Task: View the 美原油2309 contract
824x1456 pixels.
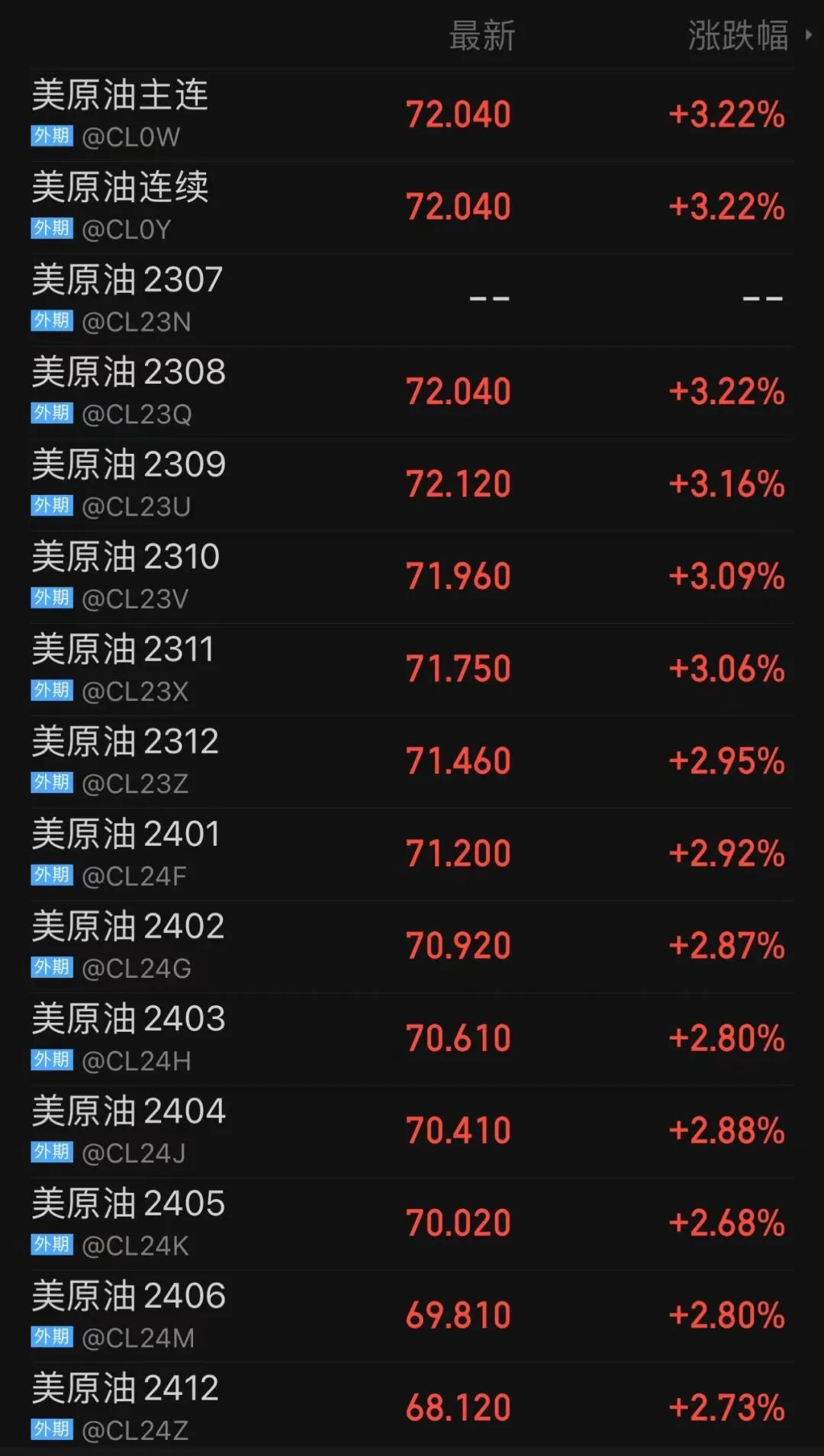Action: [126, 465]
